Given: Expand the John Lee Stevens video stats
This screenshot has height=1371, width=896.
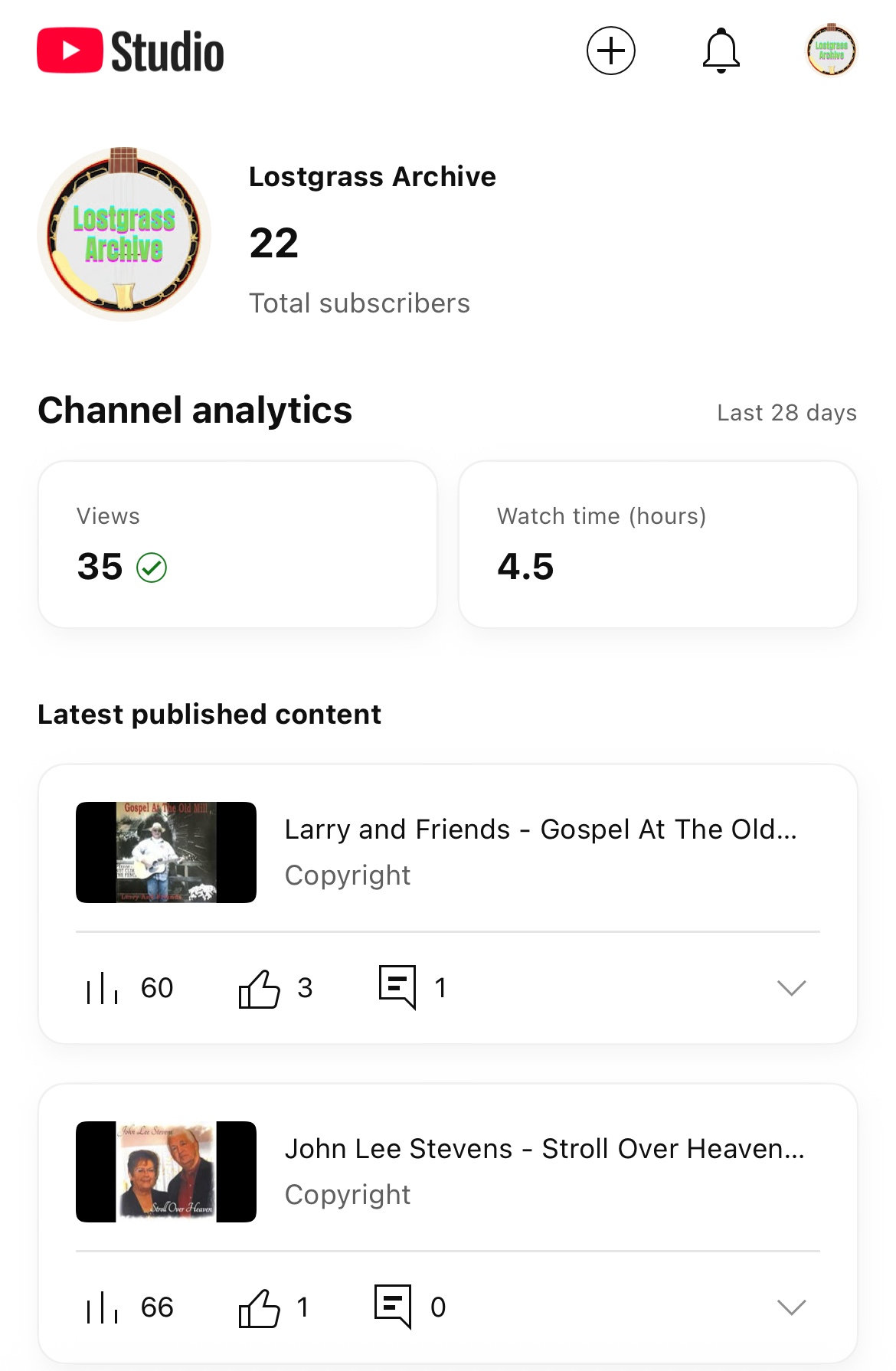Looking at the screenshot, I should [791, 1307].
